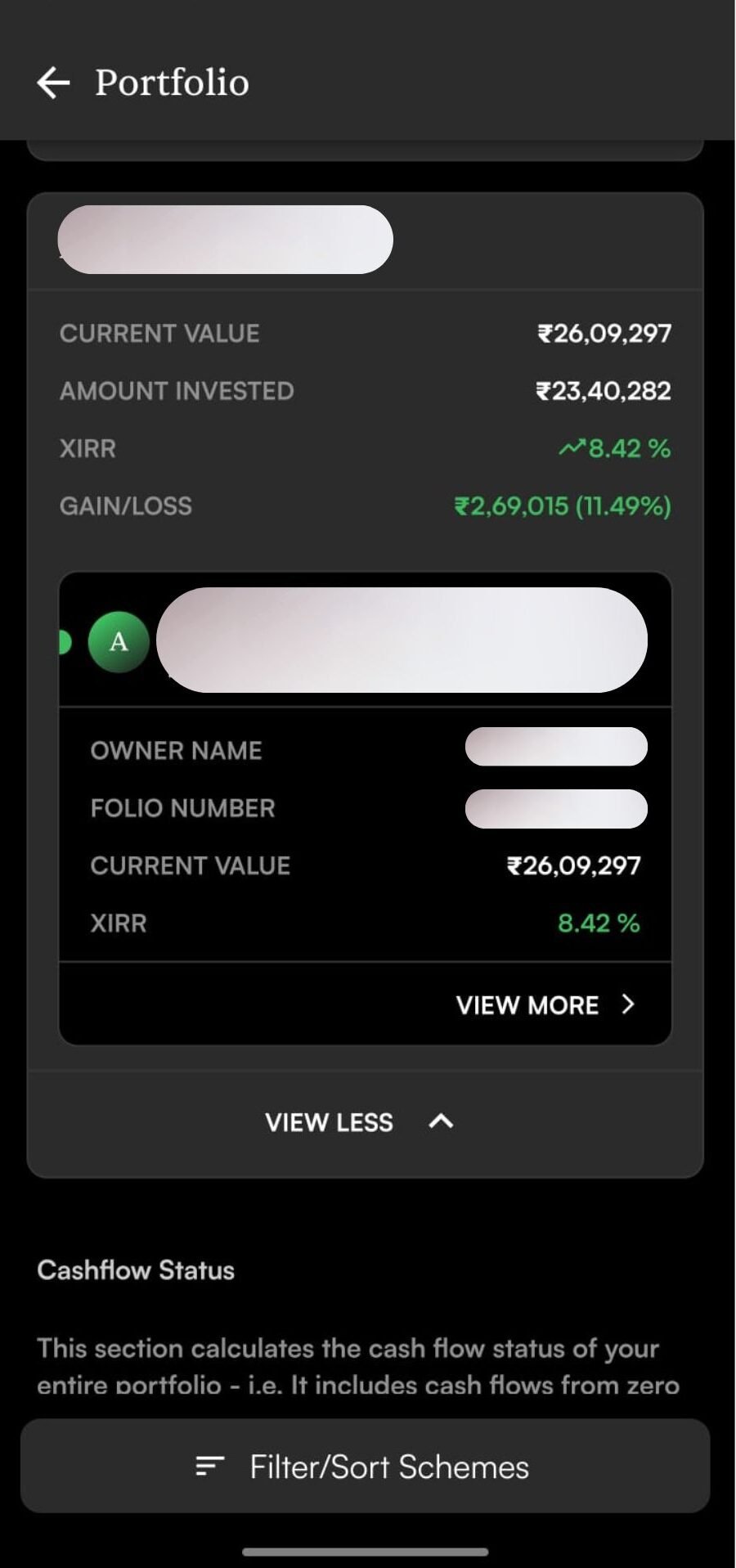Image resolution: width=736 pixels, height=1568 pixels.
Task: Open VIEW MORE for the folio
Action: (x=528, y=1004)
